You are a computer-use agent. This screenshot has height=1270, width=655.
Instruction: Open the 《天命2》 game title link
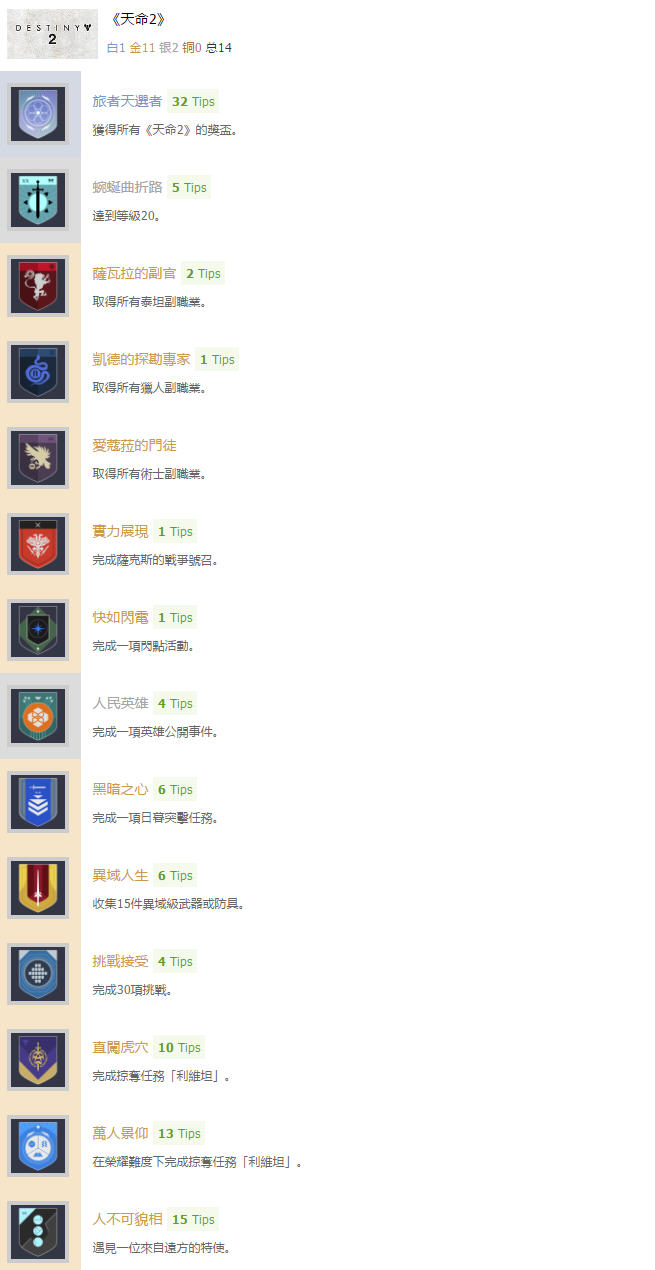(138, 20)
